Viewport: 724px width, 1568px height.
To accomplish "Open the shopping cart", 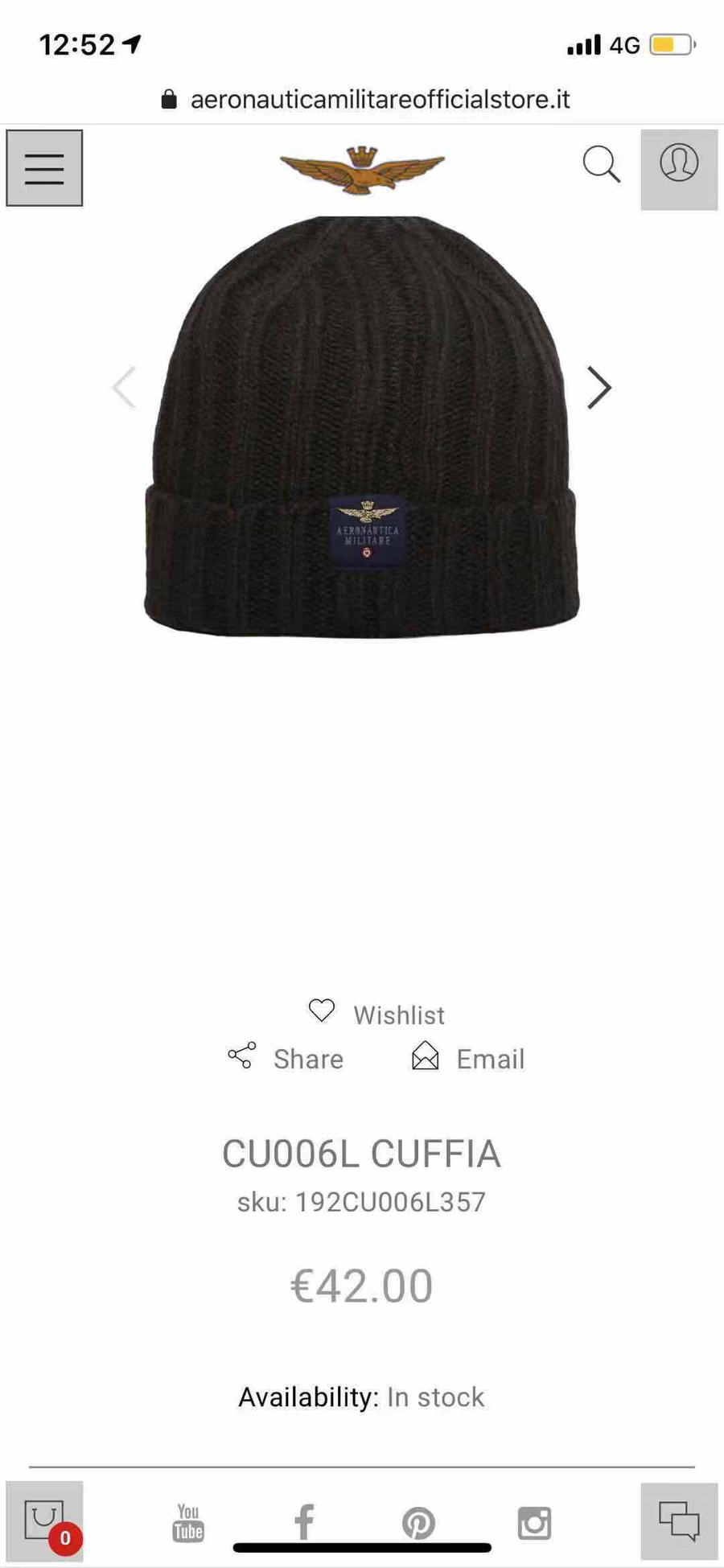I will 44,1520.
